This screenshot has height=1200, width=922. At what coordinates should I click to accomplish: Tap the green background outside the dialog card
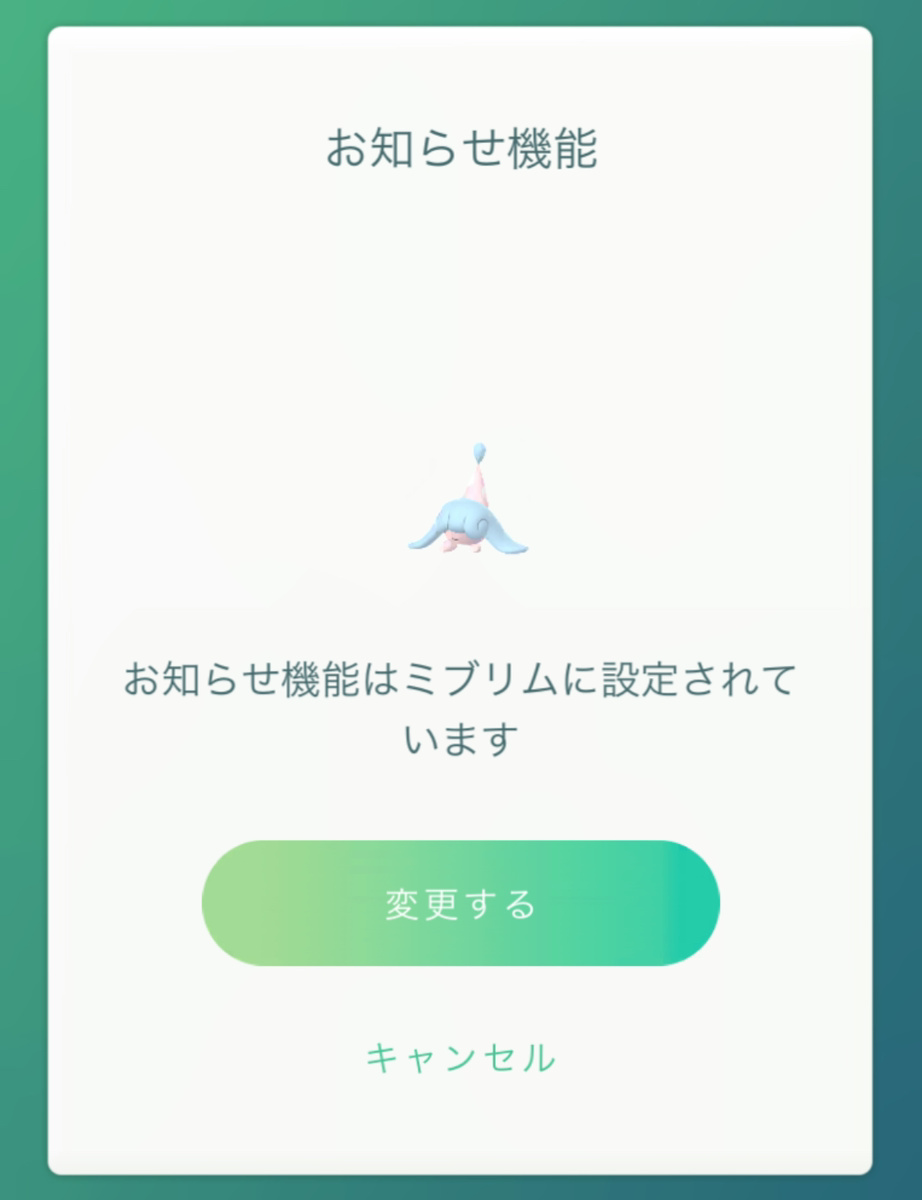click(20, 600)
